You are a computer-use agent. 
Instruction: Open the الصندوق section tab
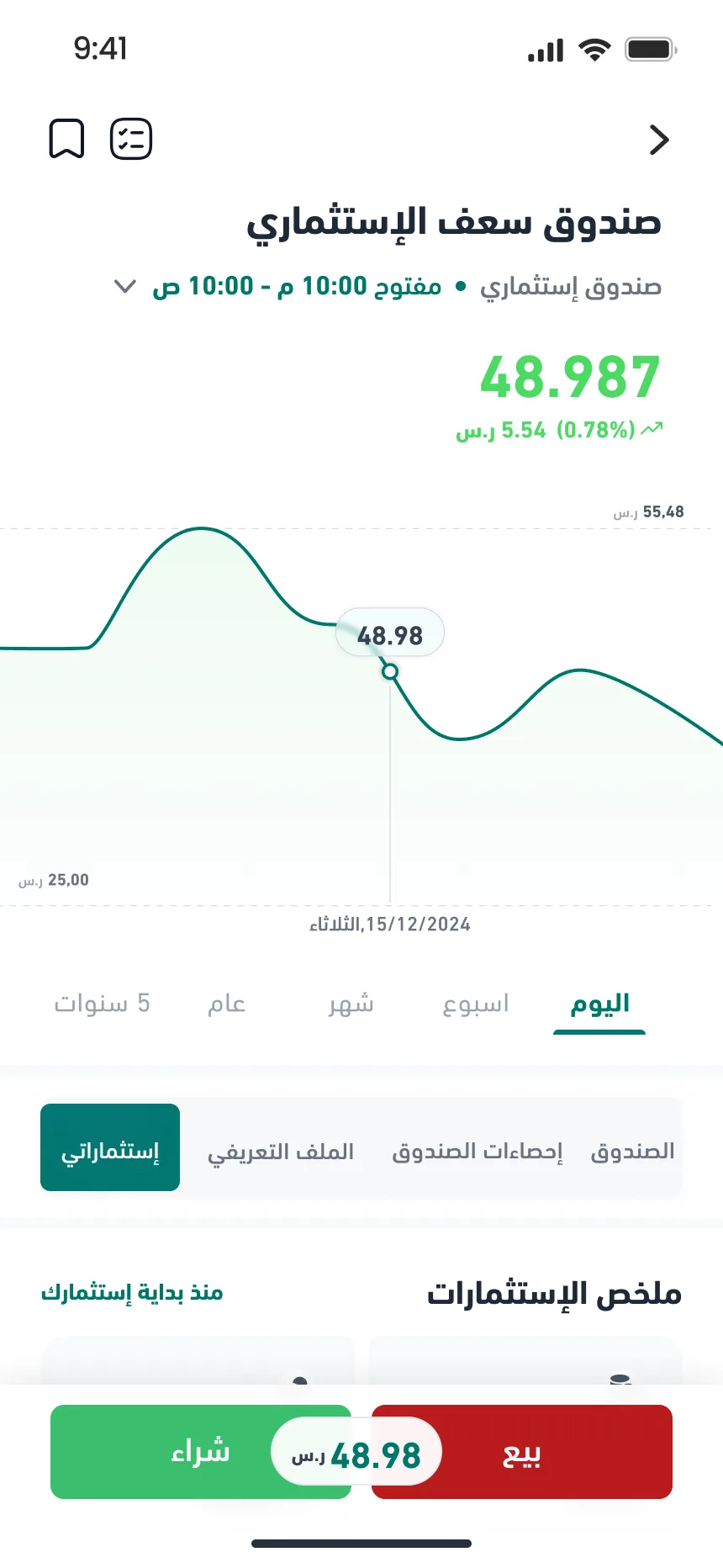(x=632, y=1150)
